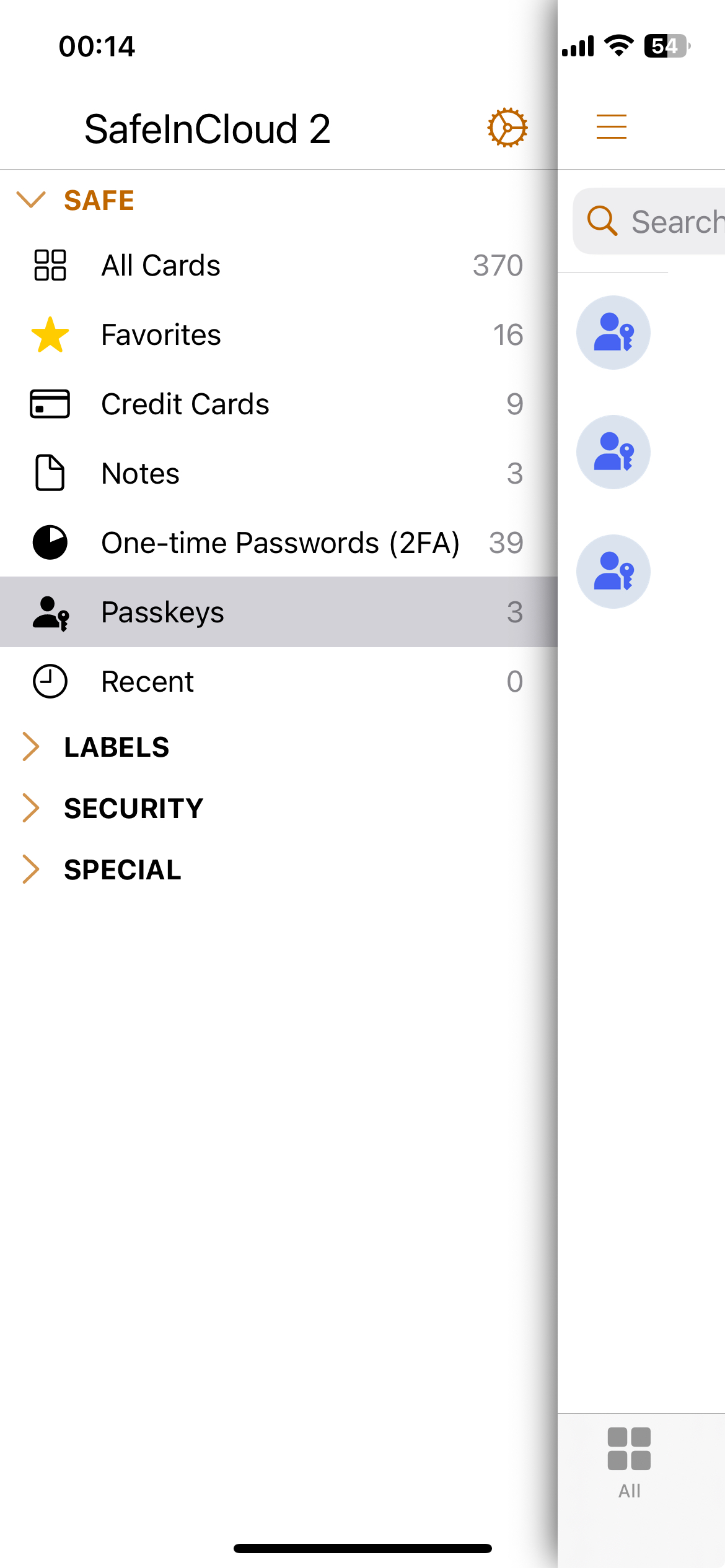Open the settings gear icon
Screen dimensions: 725x1568
tap(507, 128)
